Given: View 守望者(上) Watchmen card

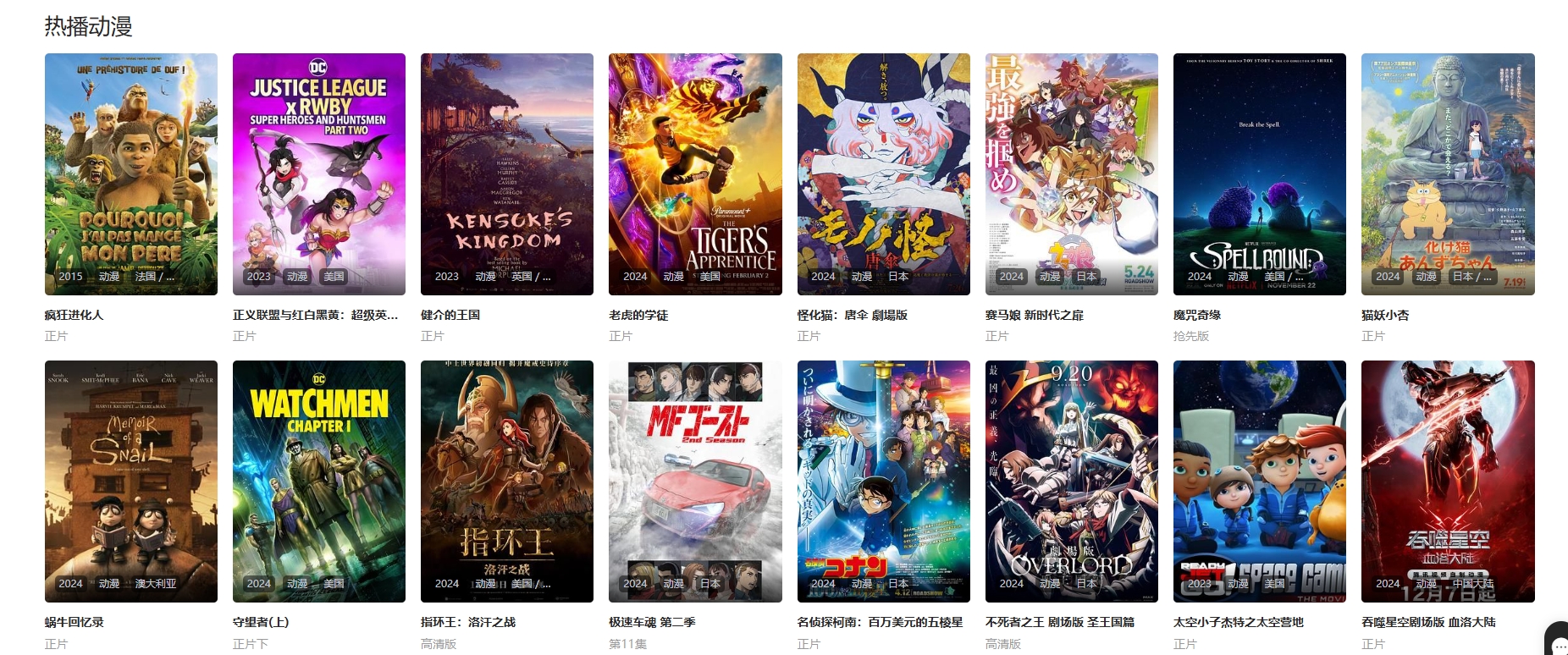Looking at the screenshot, I should pos(318,481).
